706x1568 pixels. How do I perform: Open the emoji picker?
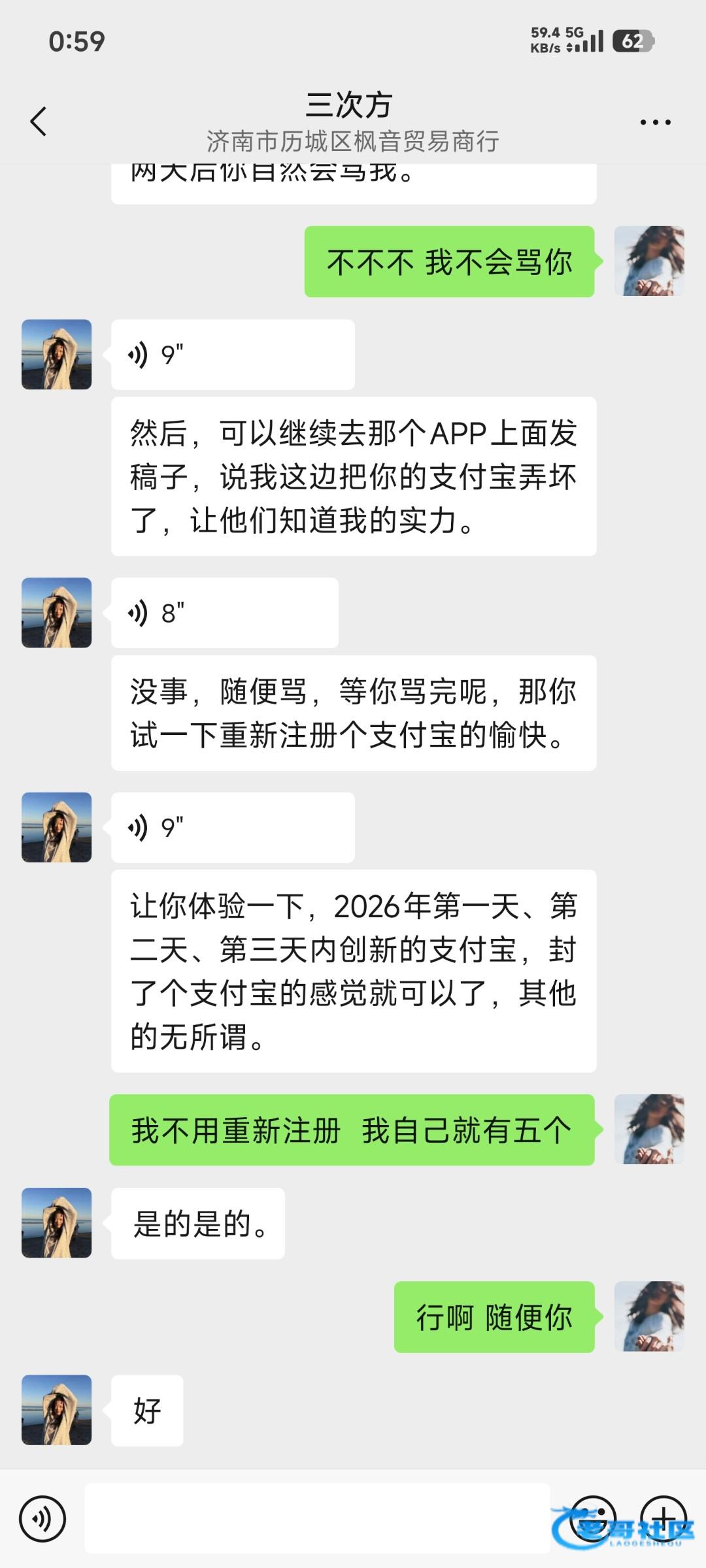592,1519
